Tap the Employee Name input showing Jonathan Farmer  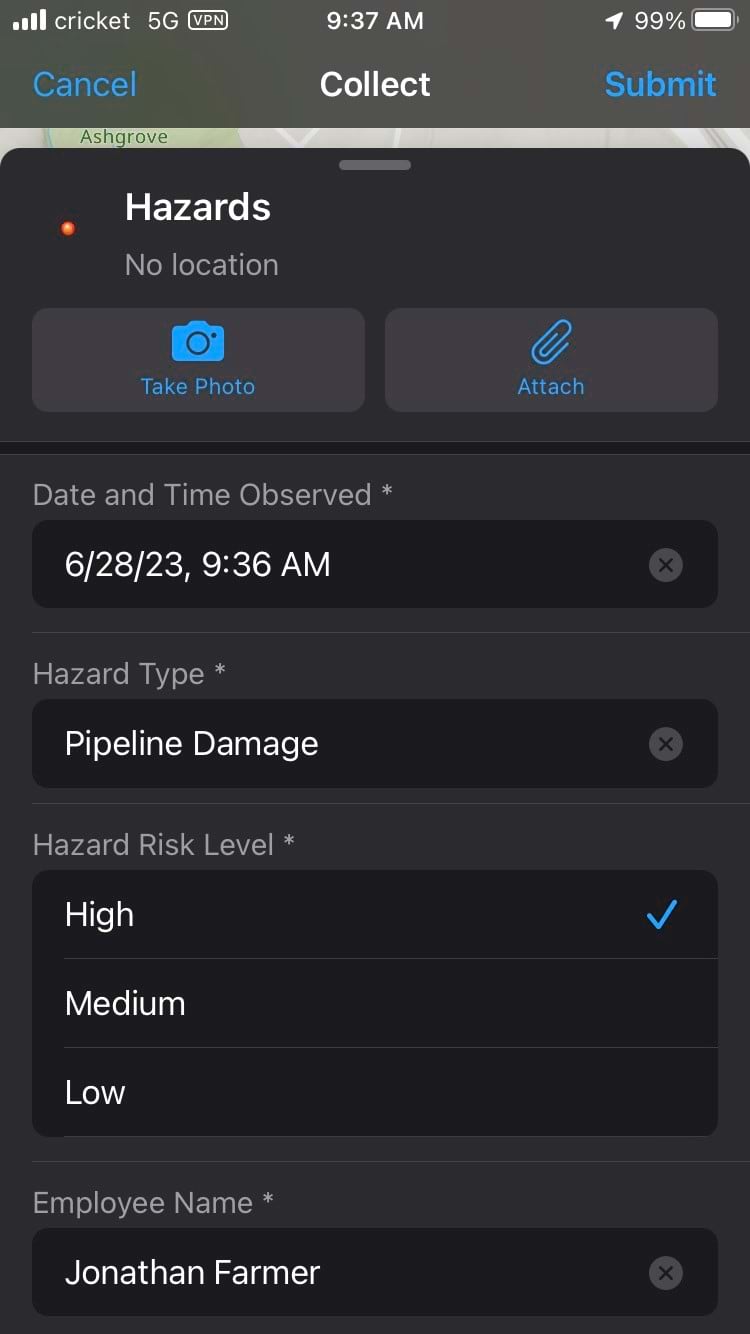point(300,1272)
